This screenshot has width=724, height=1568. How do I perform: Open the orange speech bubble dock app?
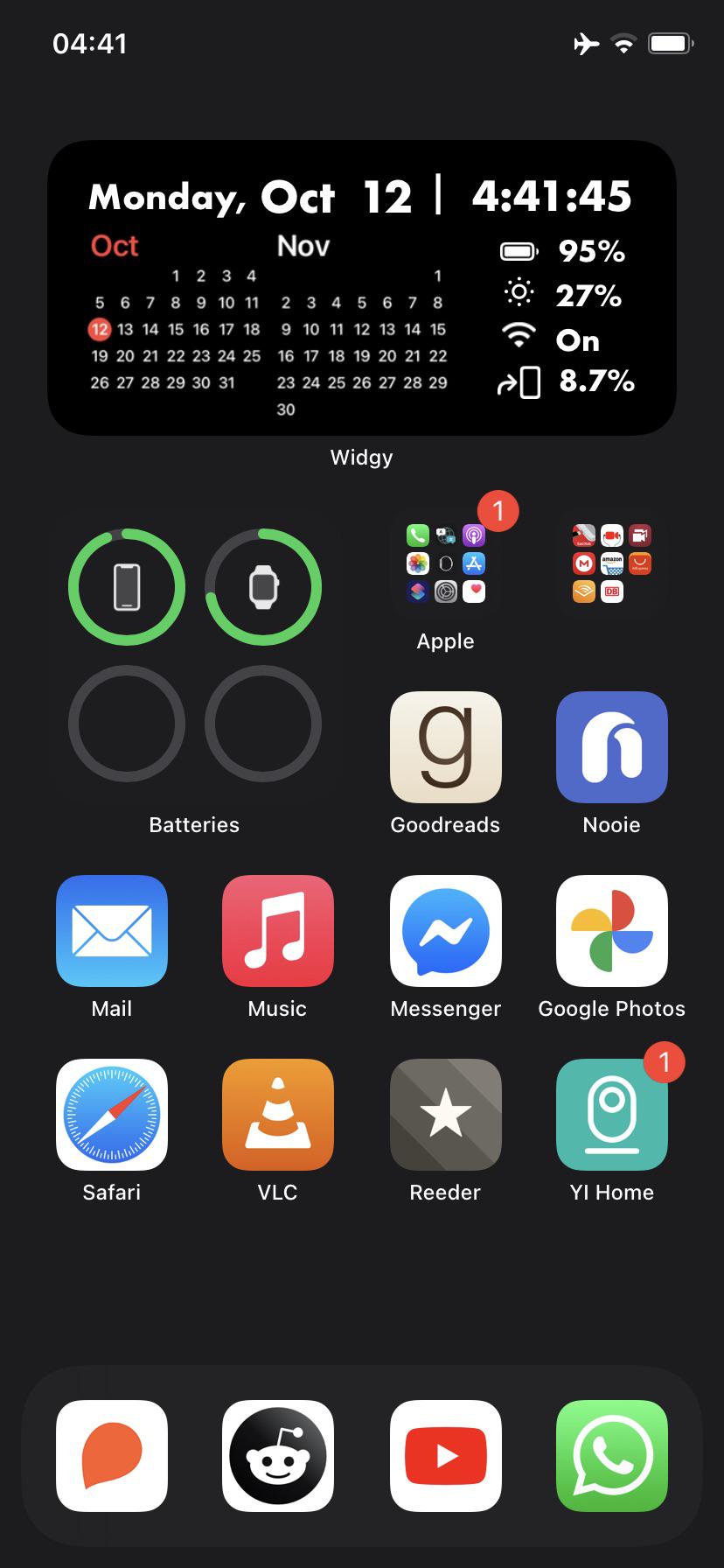112,1456
